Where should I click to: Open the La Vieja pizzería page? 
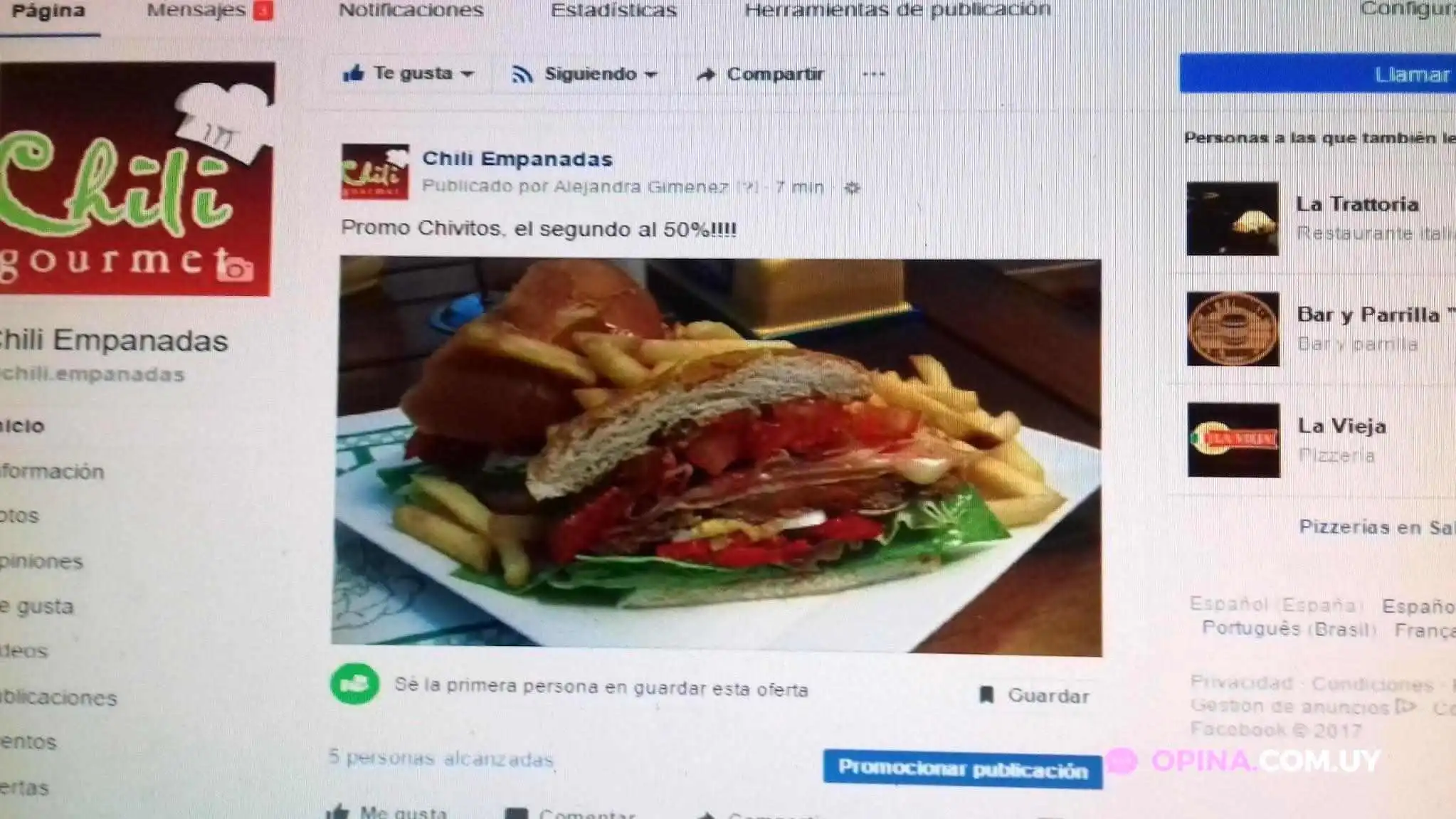(x=1341, y=426)
